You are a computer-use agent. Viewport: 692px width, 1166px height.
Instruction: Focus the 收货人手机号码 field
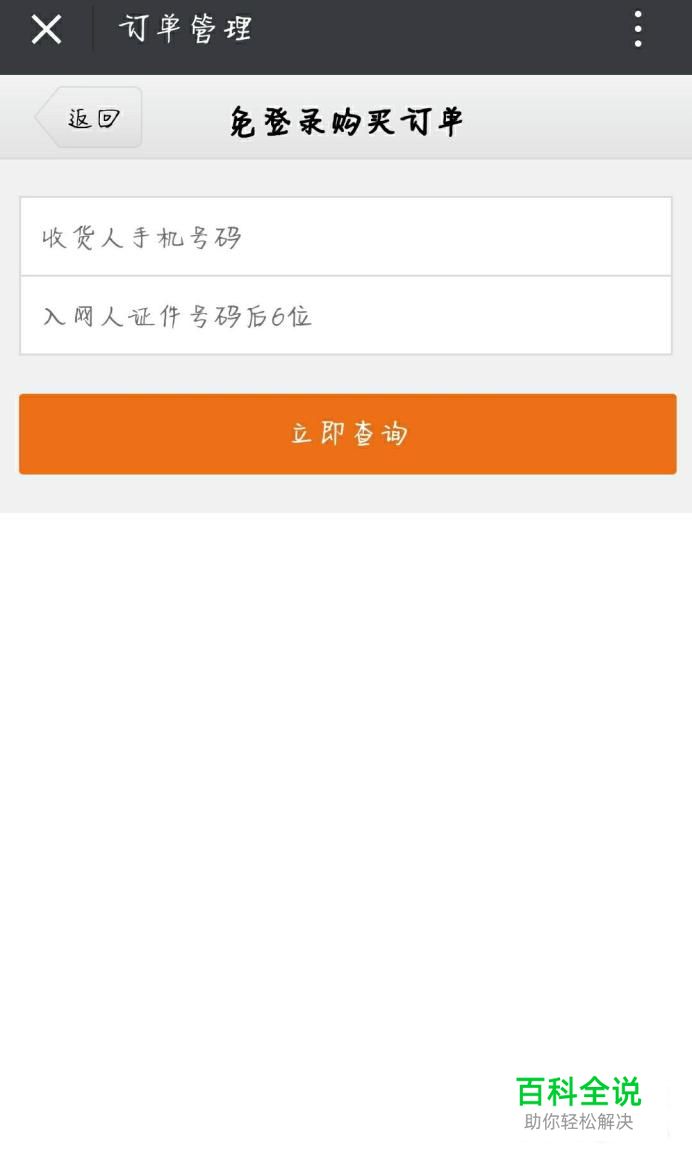point(345,237)
